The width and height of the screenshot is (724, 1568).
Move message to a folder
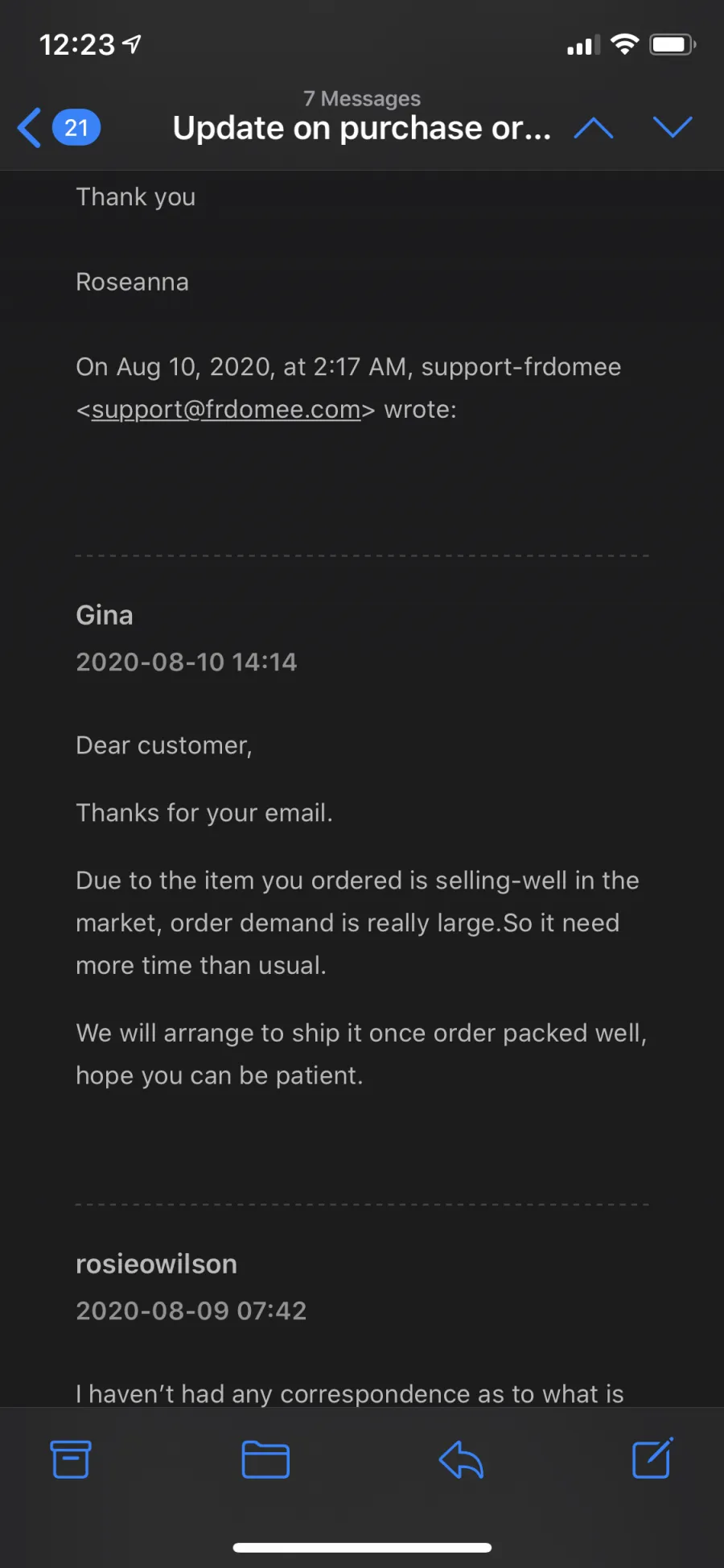[x=265, y=1459]
